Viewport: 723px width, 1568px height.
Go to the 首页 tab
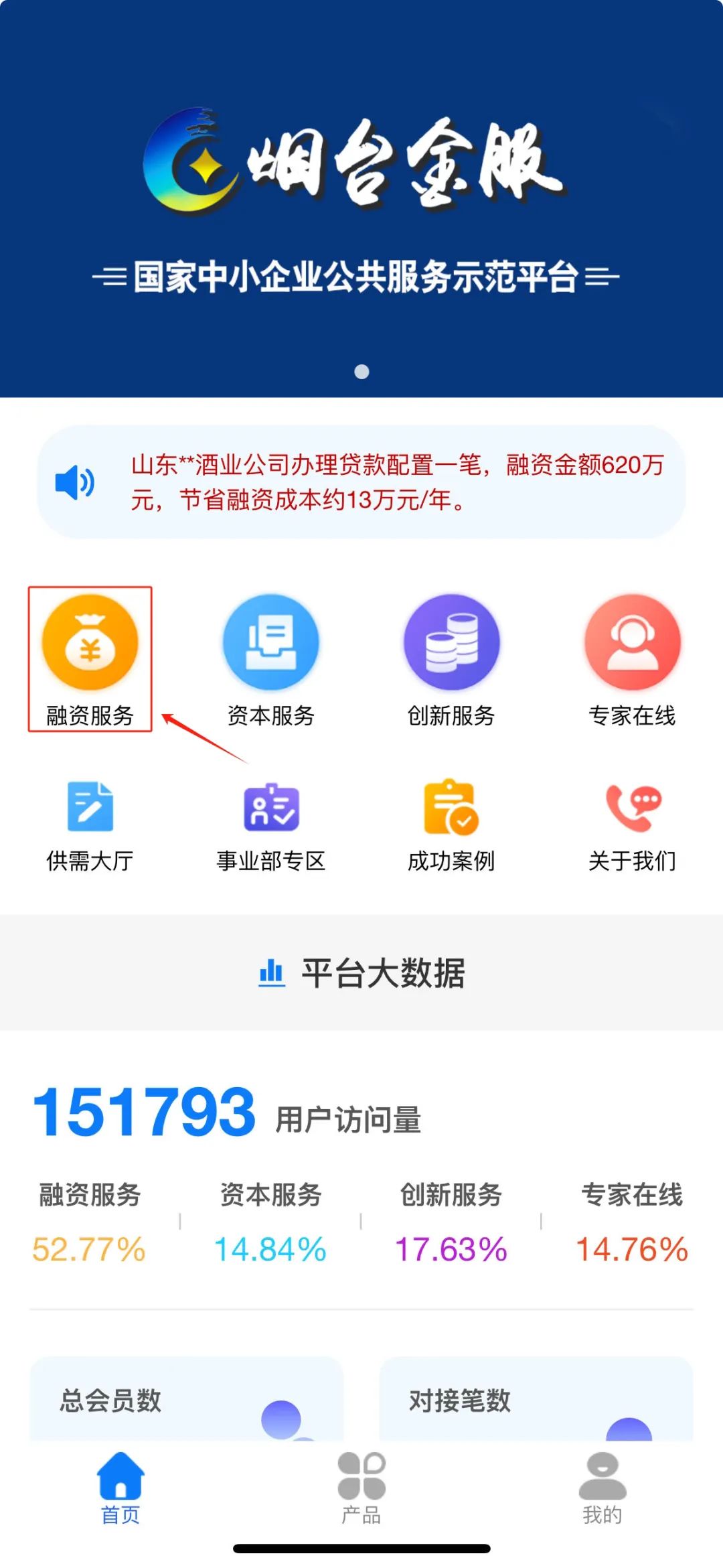(120, 1488)
